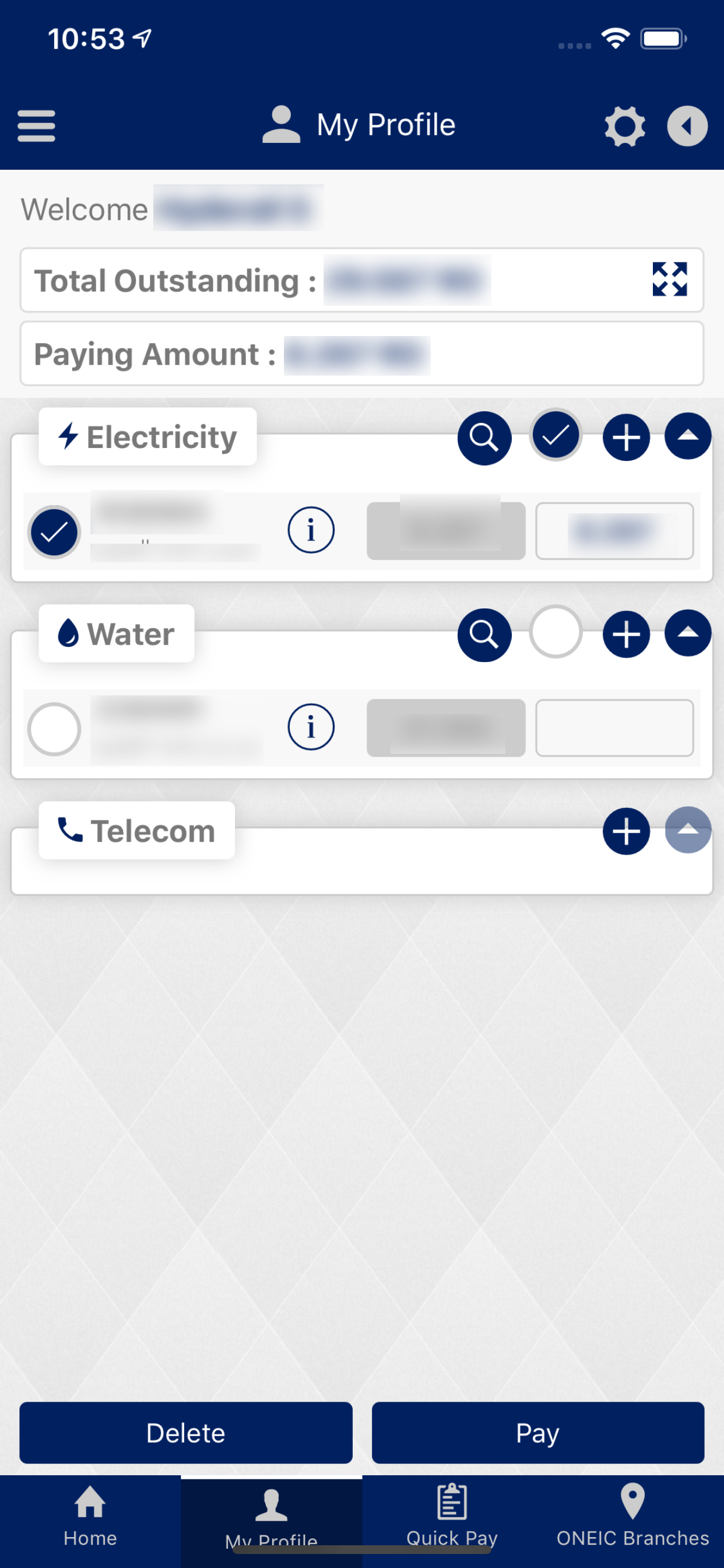
Task: Uncheck the Electricity account row
Action: coord(54,532)
